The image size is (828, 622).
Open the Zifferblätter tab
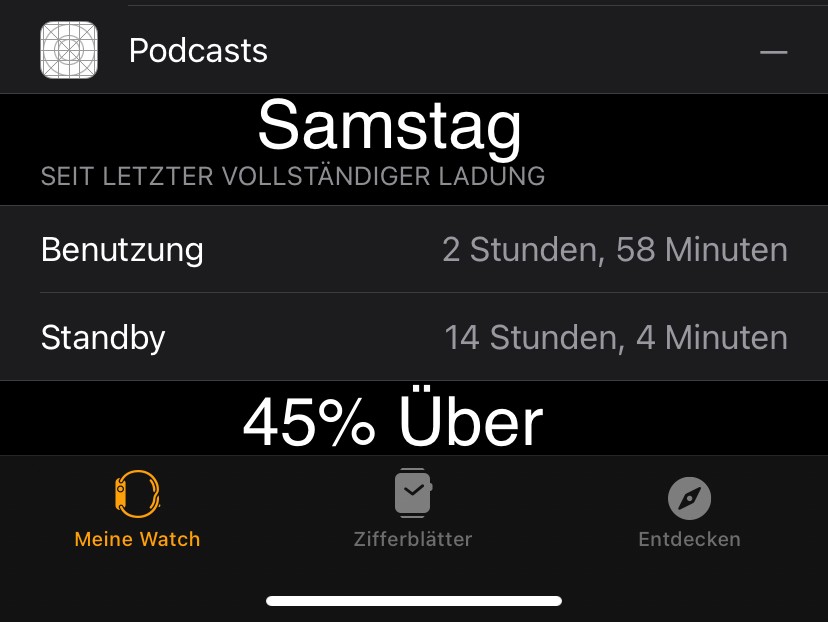click(x=413, y=510)
